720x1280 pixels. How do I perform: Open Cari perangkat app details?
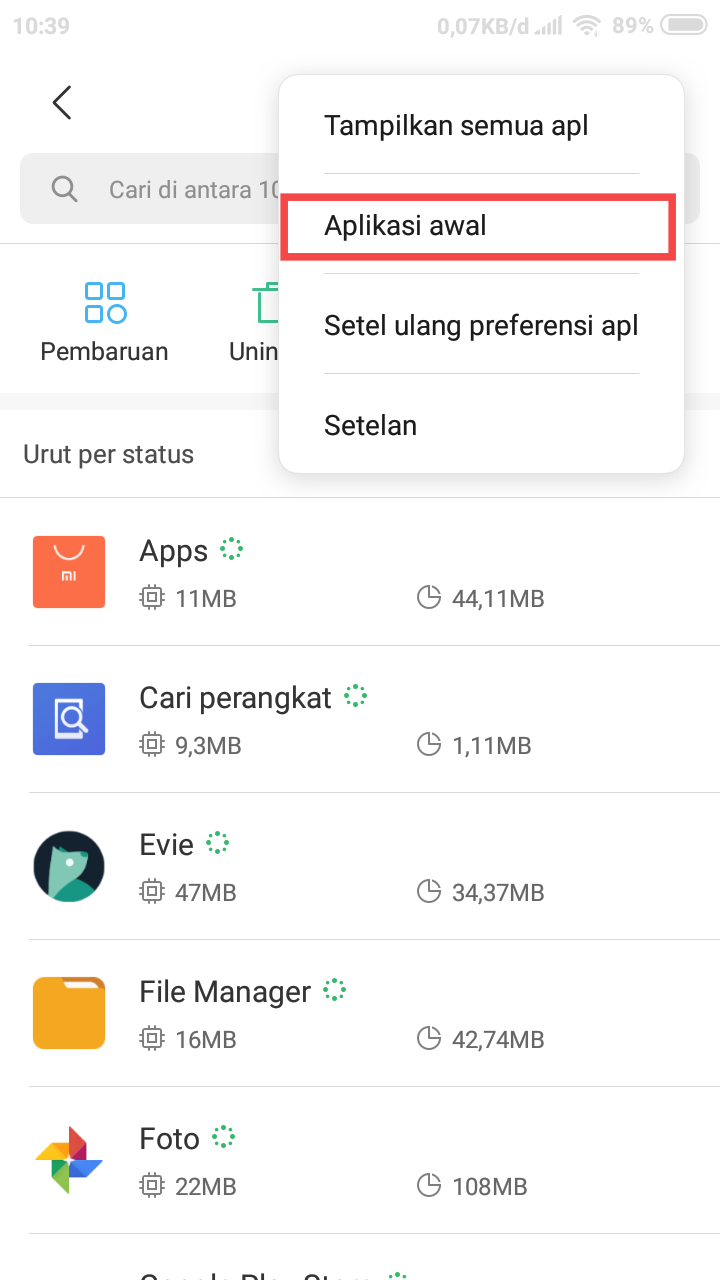click(360, 719)
